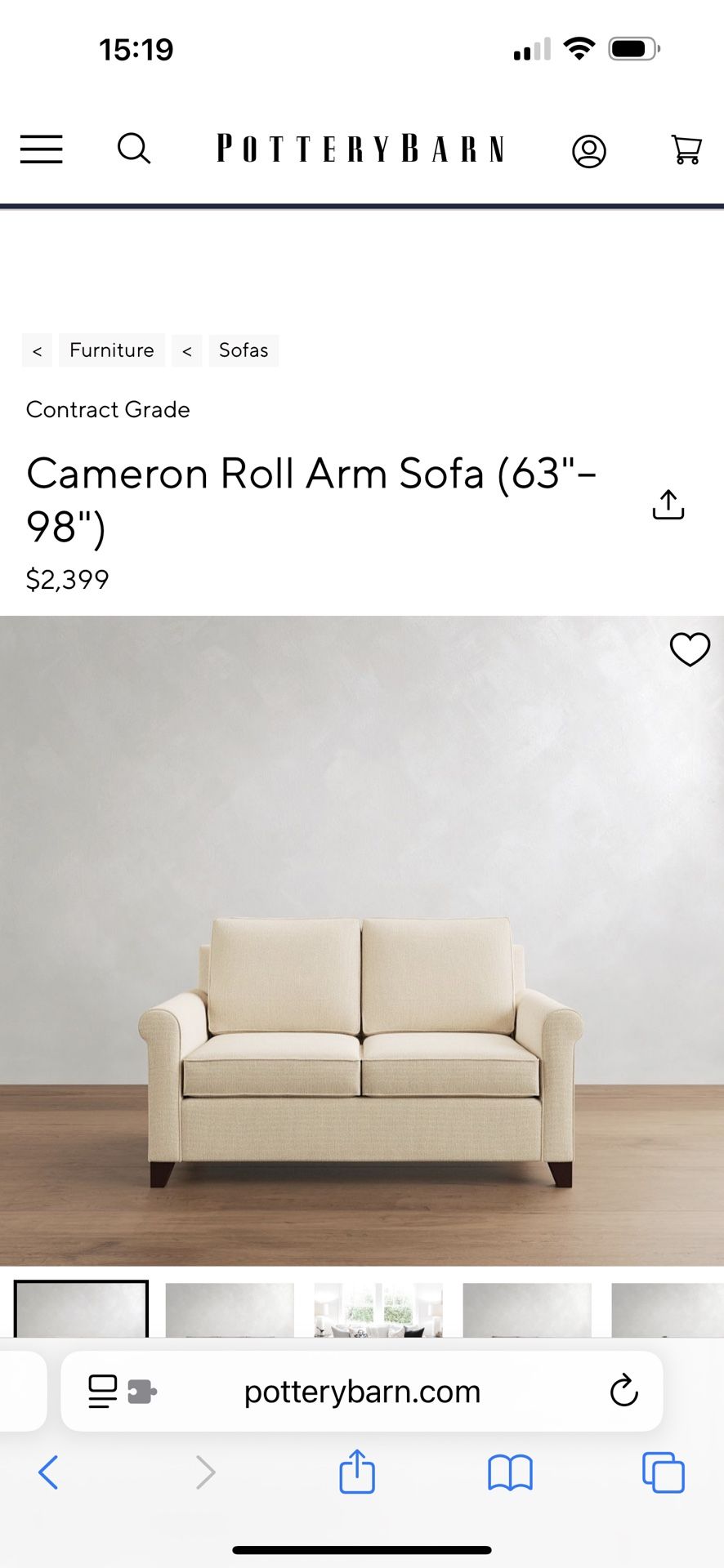This screenshot has height=1568, width=724.
Task: Go to Pottery Barn homepage logo
Action: tap(360, 149)
